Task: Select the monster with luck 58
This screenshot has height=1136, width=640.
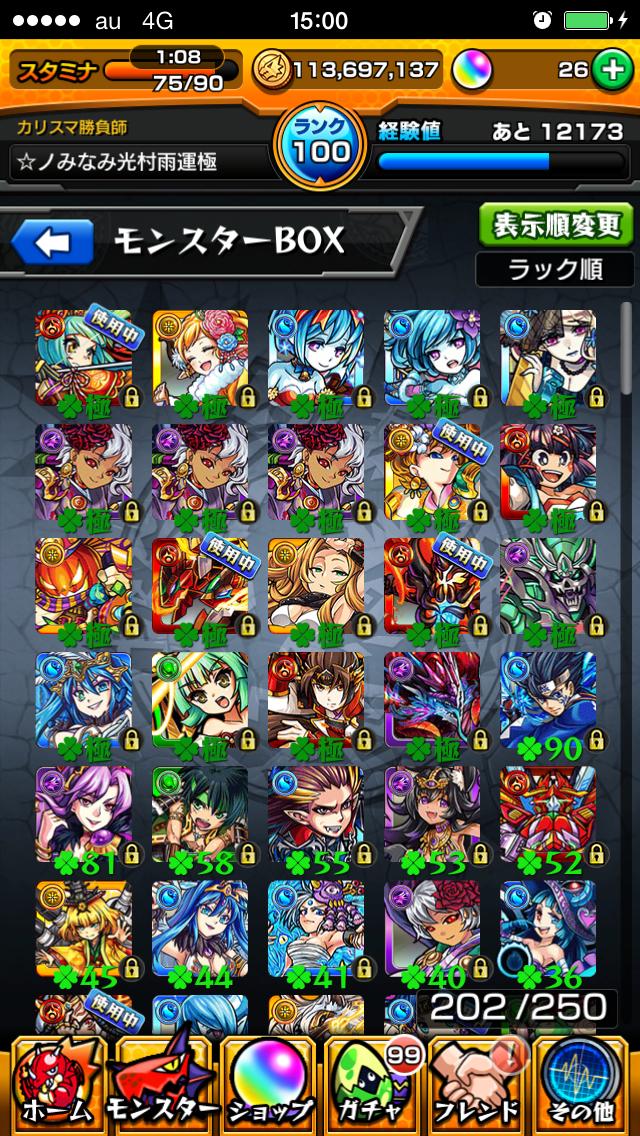Action: (199, 815)
